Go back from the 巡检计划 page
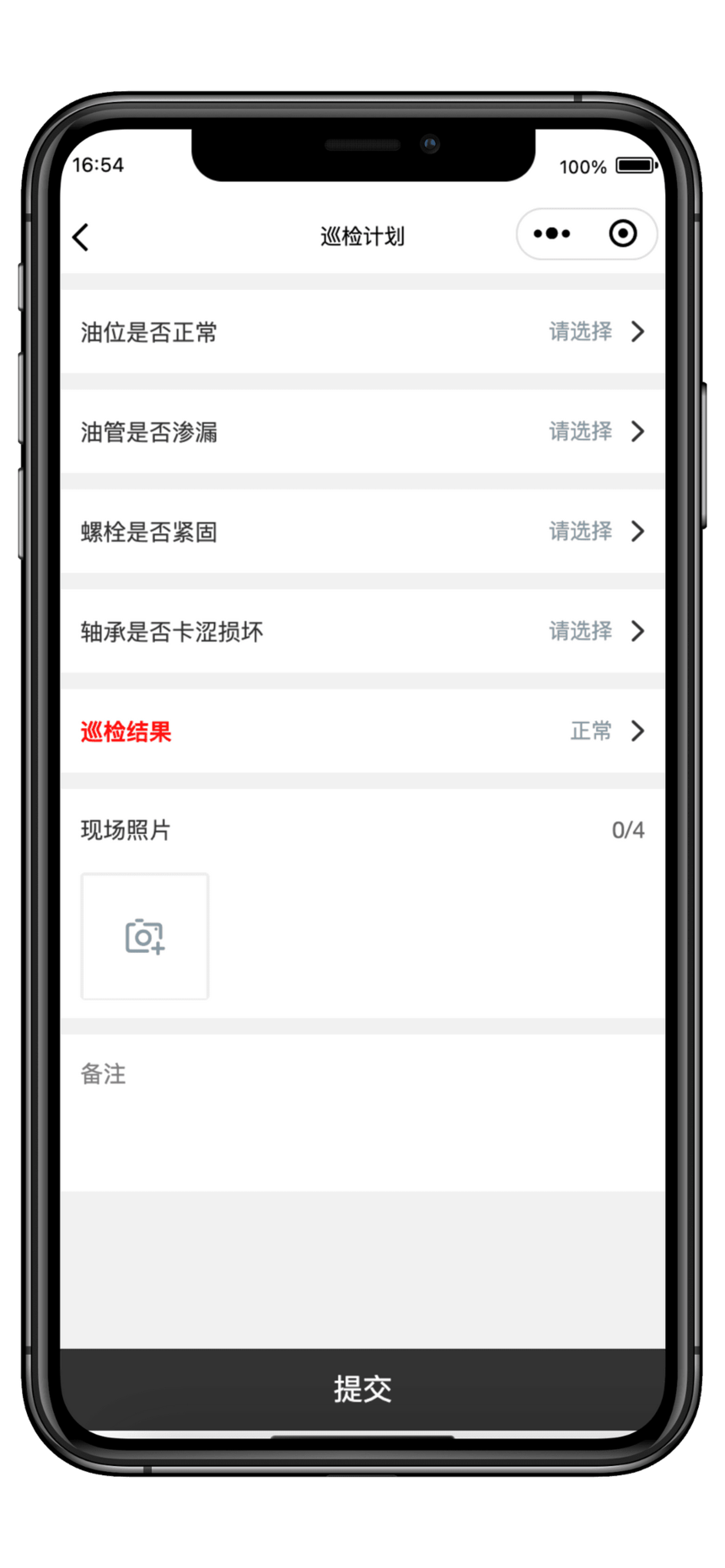725x1568 pixels. pos(81,238)
